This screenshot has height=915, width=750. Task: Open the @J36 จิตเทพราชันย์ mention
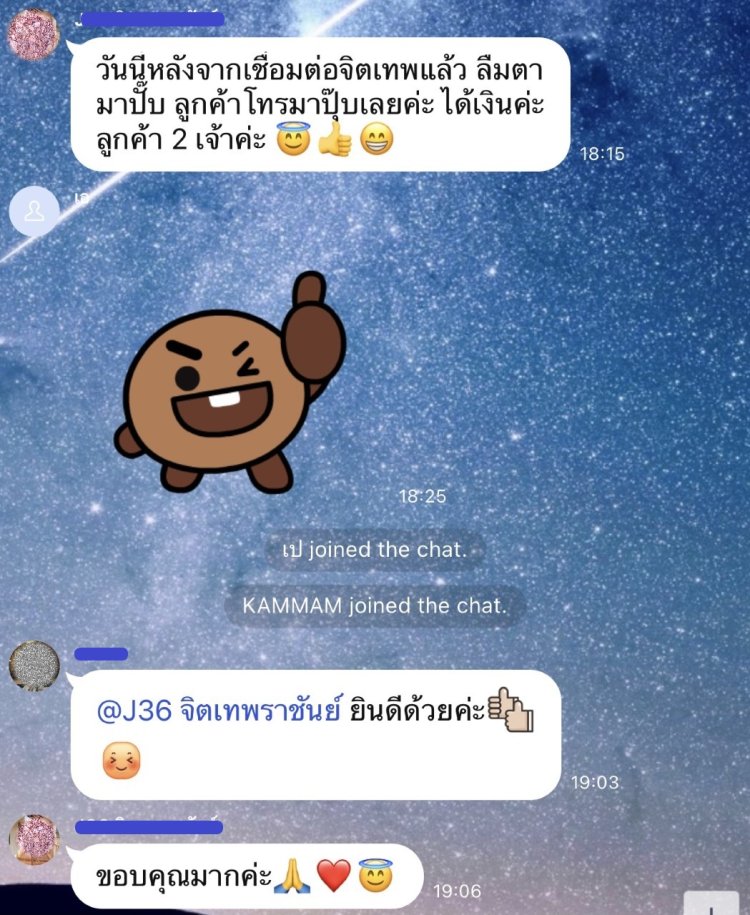(x=218, y=712)
